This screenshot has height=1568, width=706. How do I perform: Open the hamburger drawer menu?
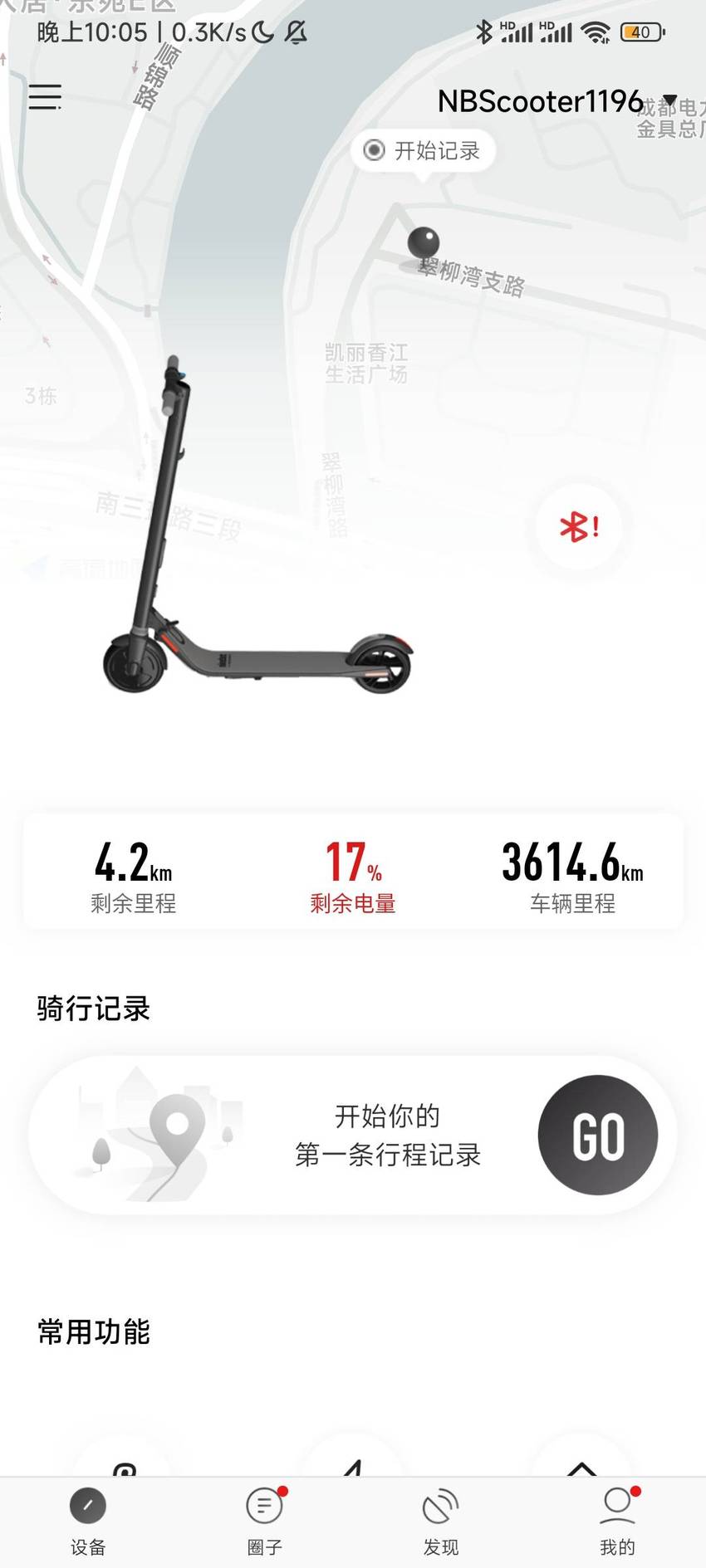pos(45,97)
